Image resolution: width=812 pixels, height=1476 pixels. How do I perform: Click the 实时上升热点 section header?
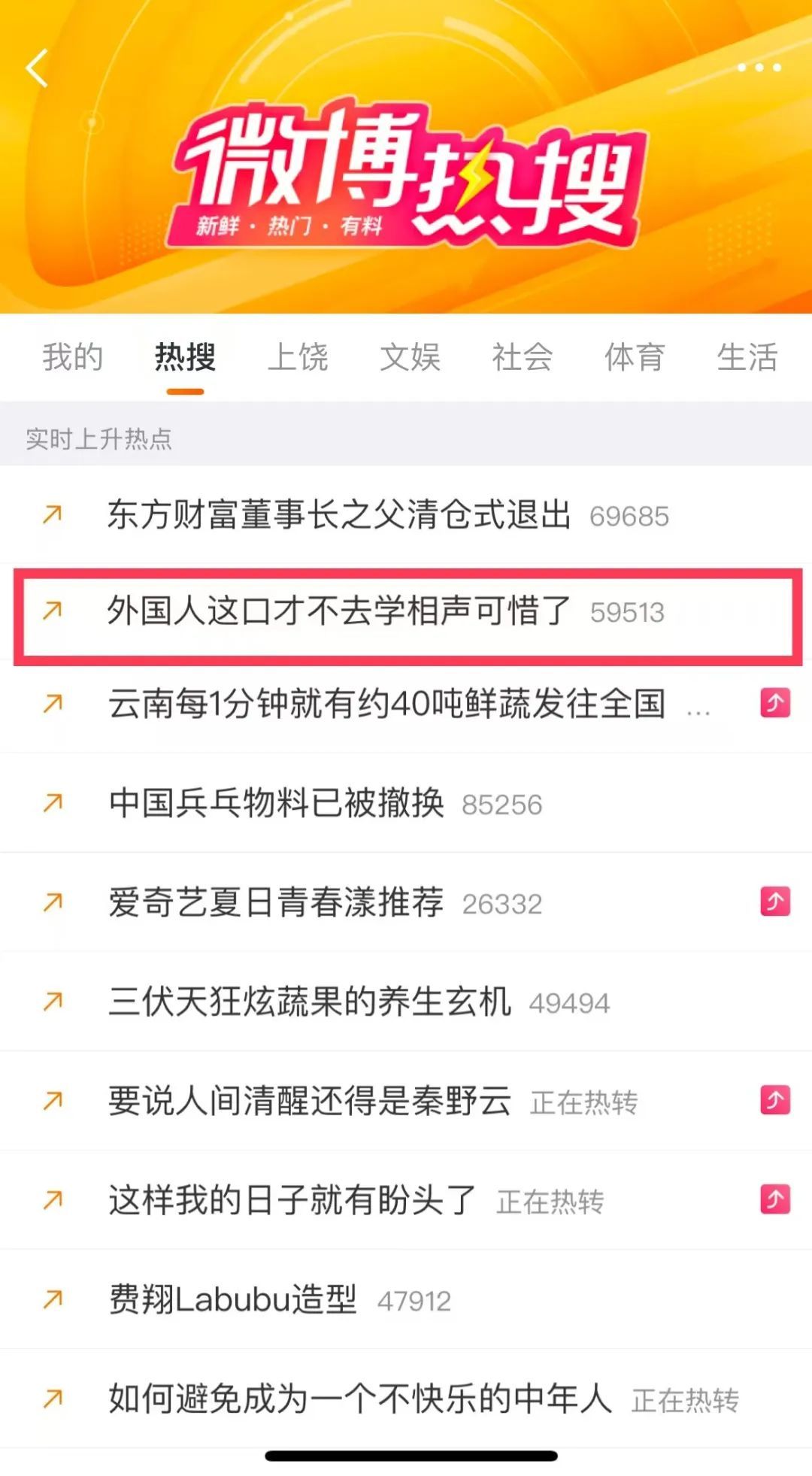tap(97, 440)
